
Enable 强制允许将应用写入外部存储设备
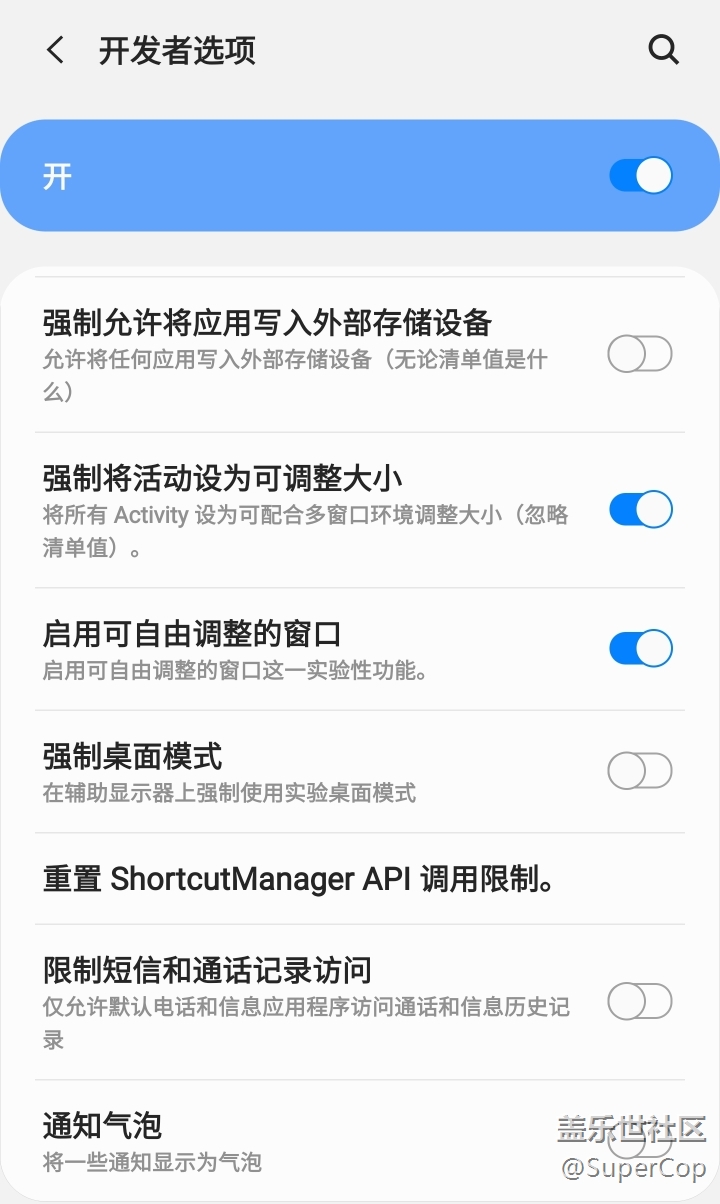coord(640,354)
